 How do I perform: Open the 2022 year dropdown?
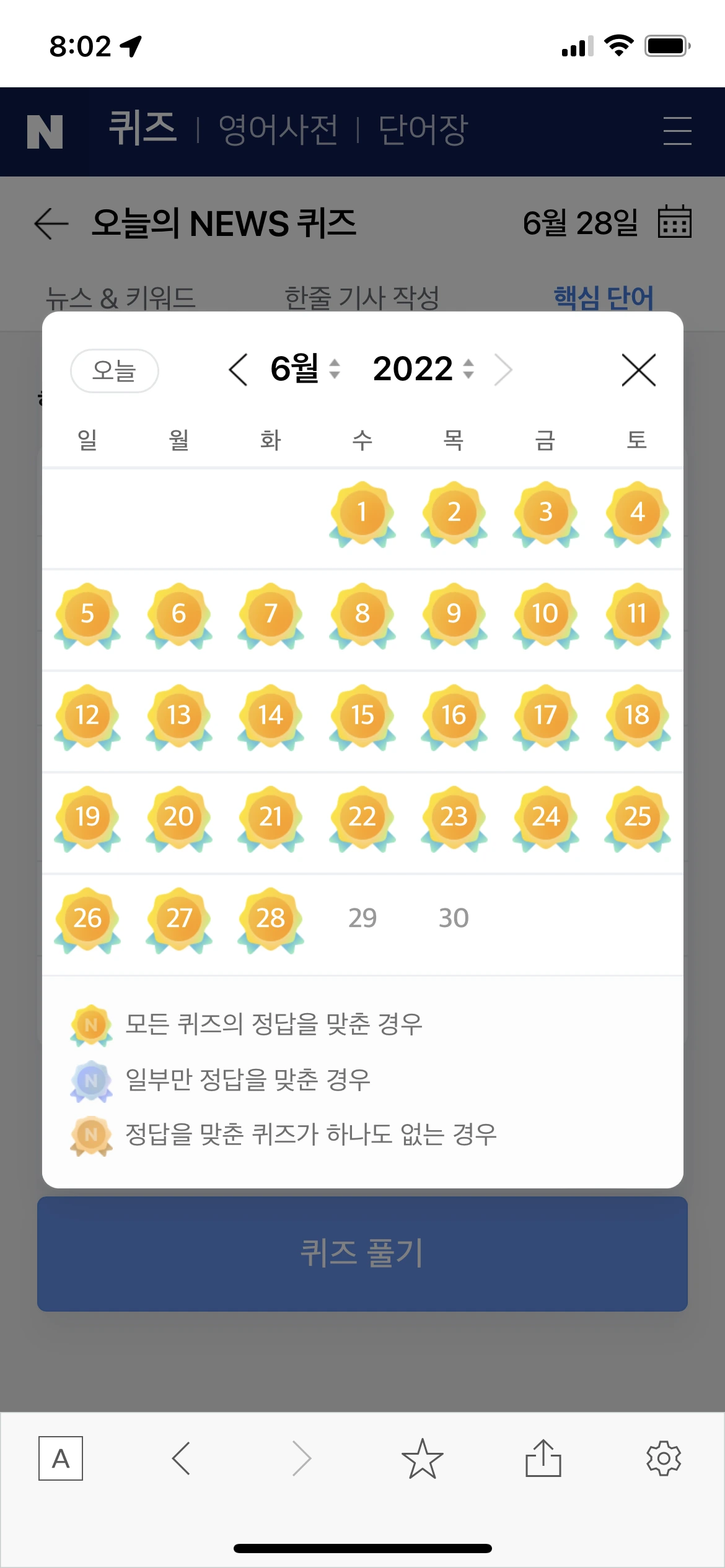click(423, 369)
